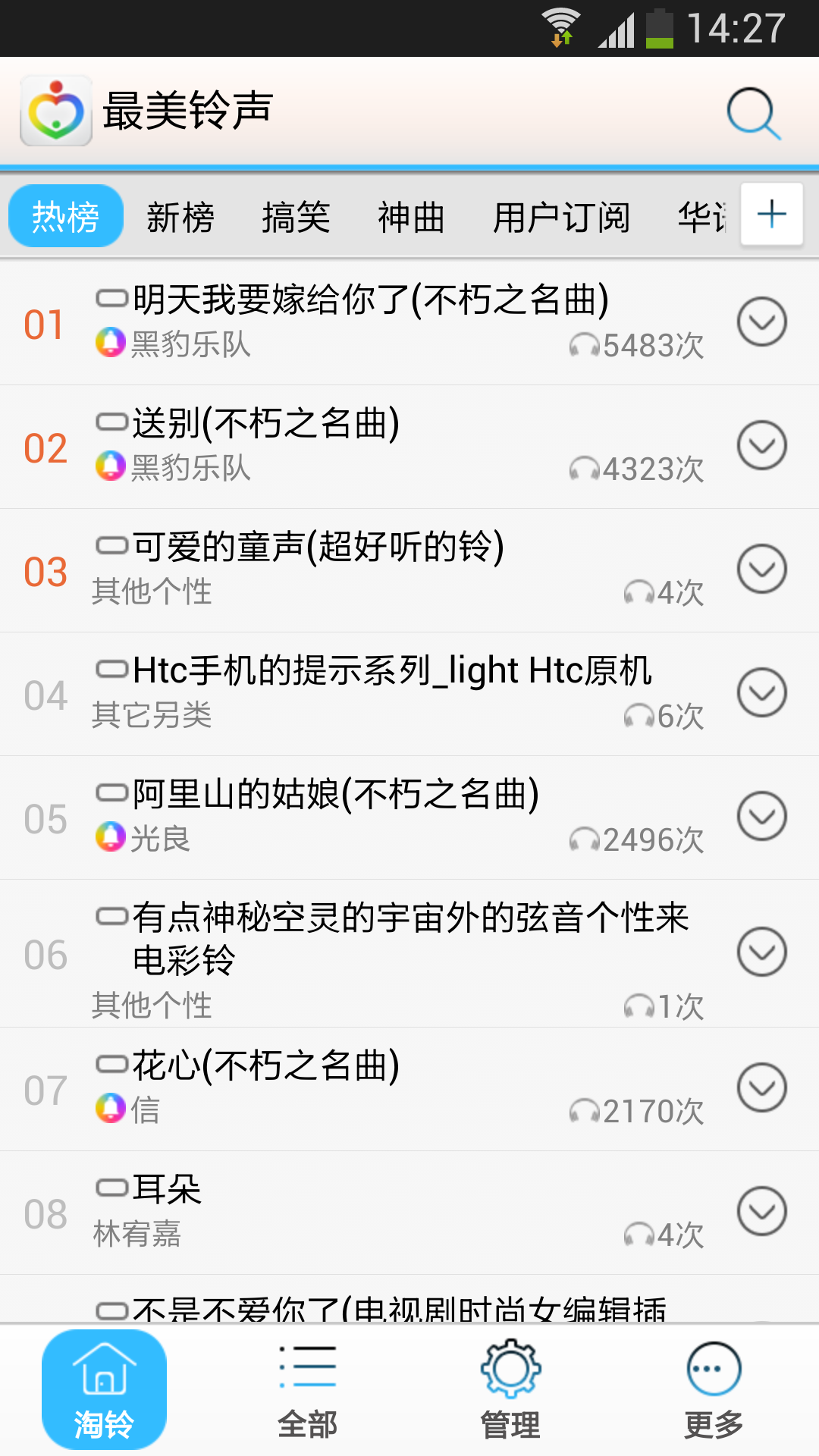
Task: Open ringtone 明天我要嫁给你了(不朽之名曲)
Action: point(370,300)
